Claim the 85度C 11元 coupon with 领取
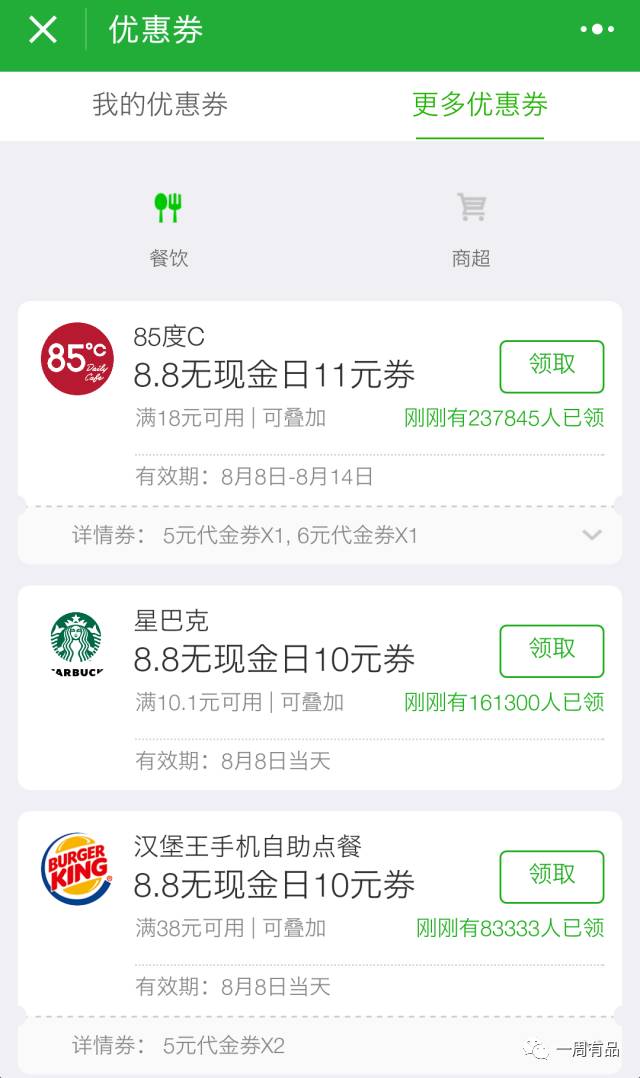The image size is (640, 1078). point(551,366)
